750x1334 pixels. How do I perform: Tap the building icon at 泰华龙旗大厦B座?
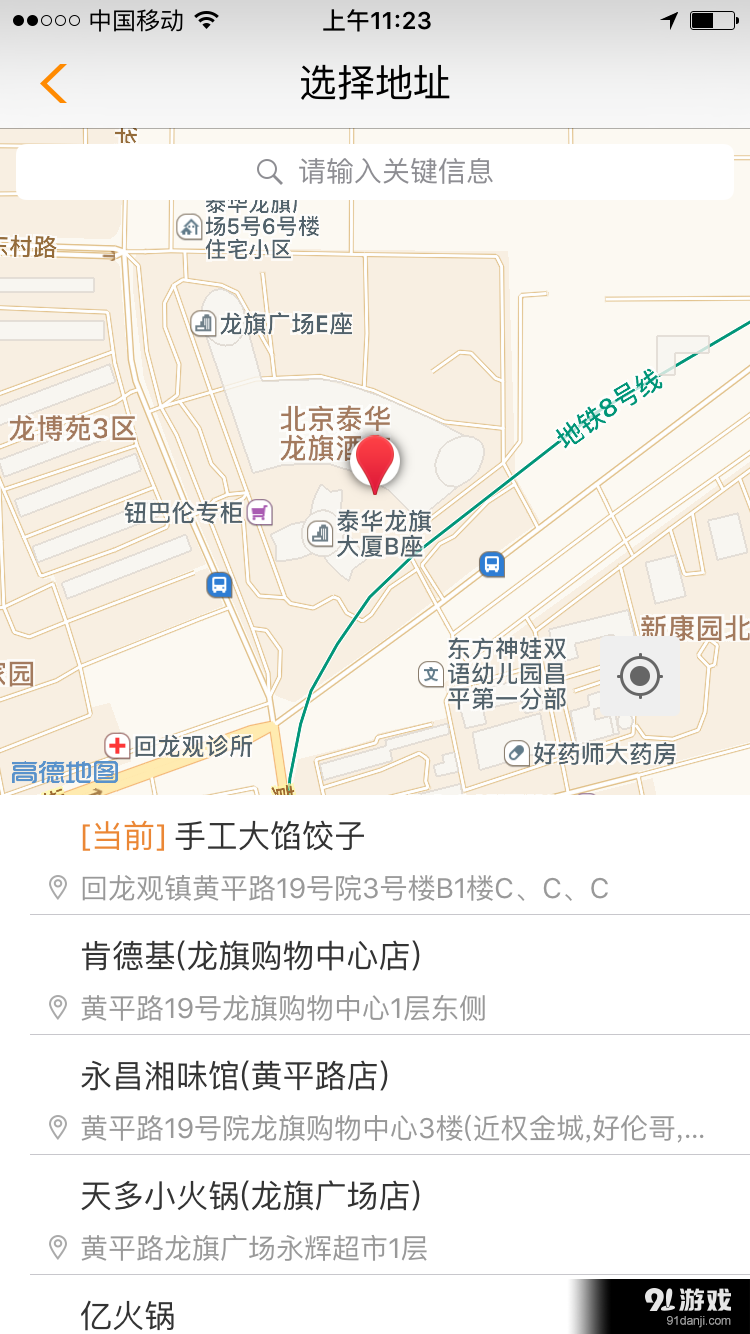320,535
